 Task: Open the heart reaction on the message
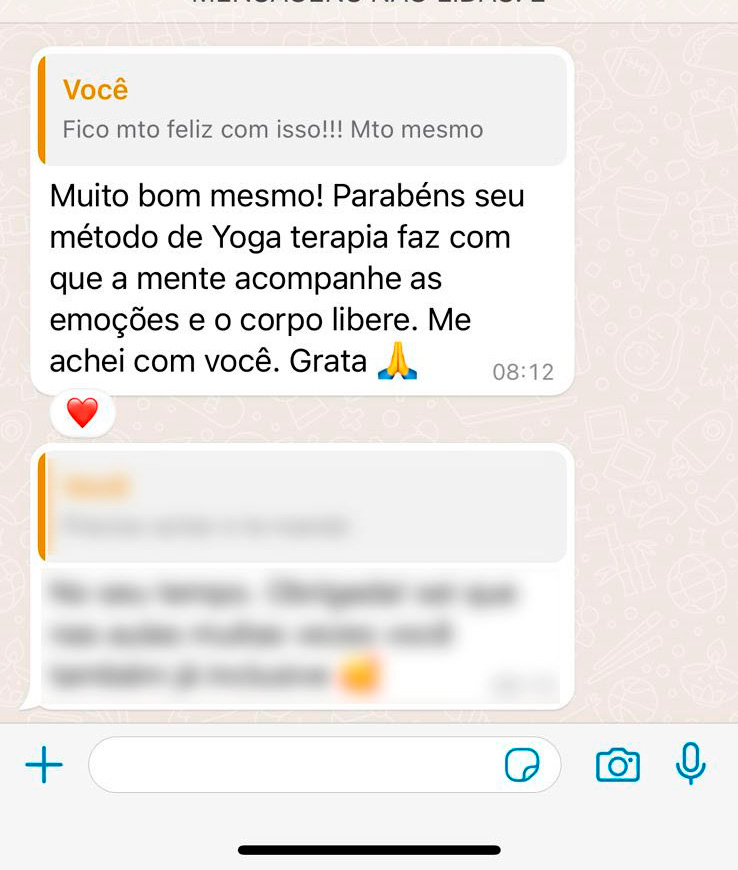[x=82, y=412]
